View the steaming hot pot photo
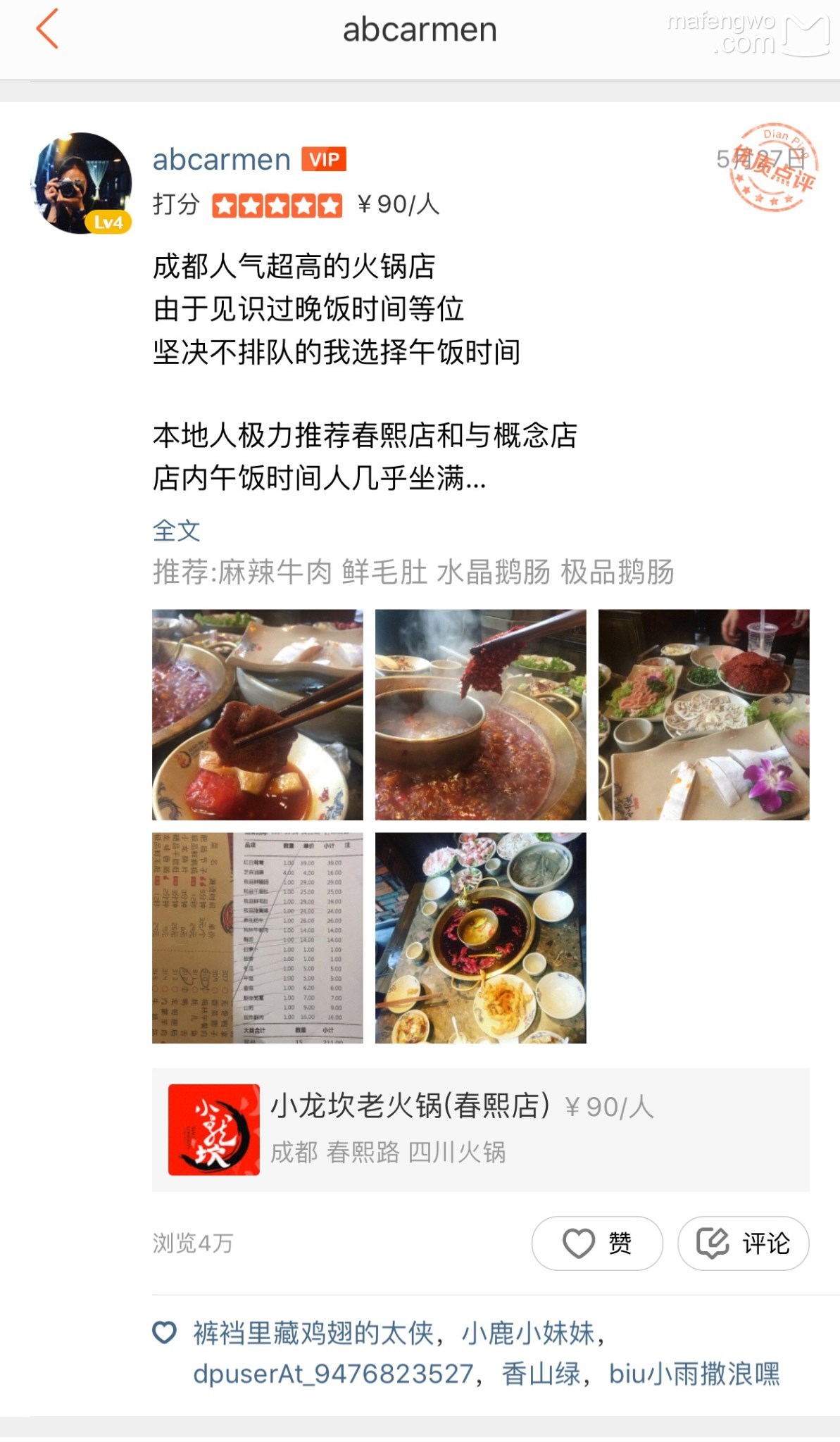Screen dimensions: 840x1442 click(x=480, y=714)
